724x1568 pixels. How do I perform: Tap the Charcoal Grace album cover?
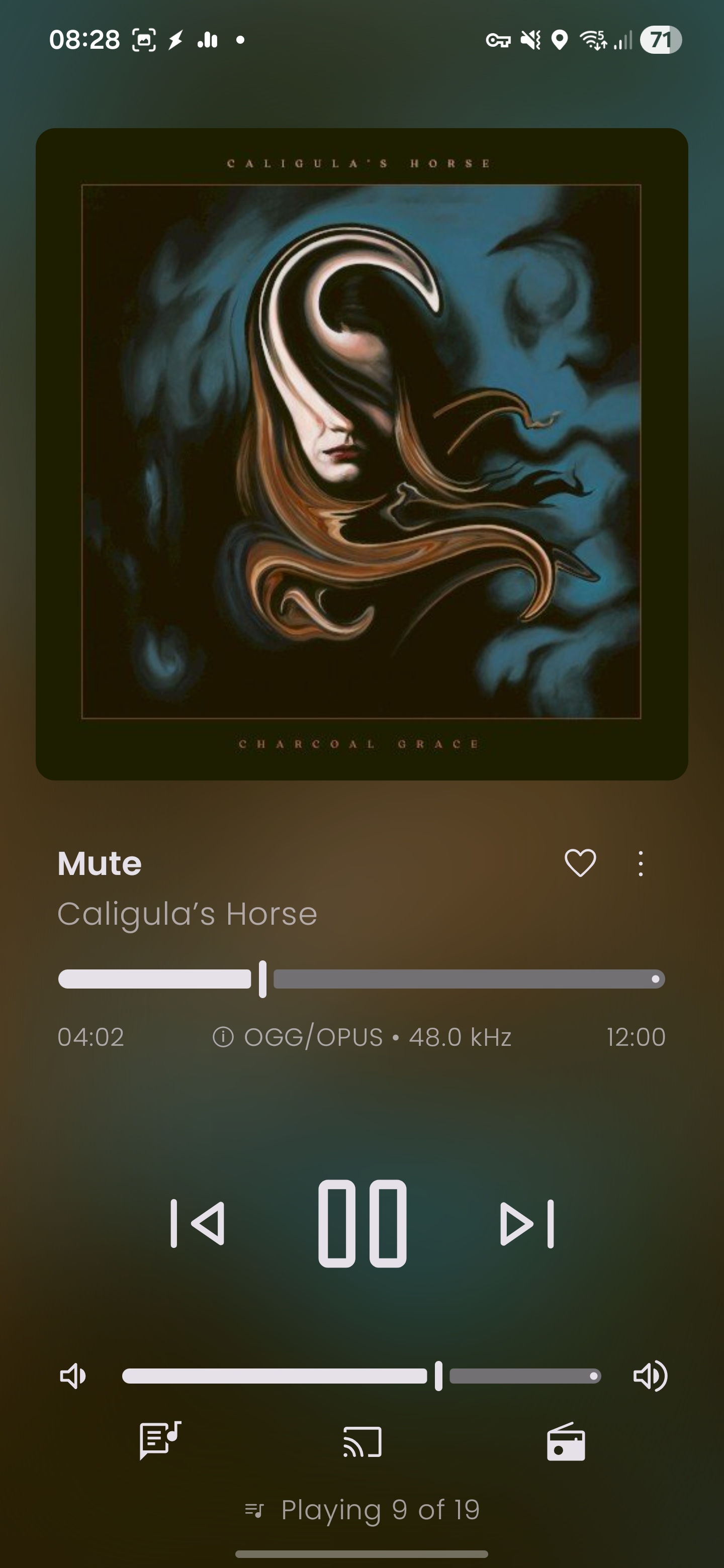click(x=361, y=453)
